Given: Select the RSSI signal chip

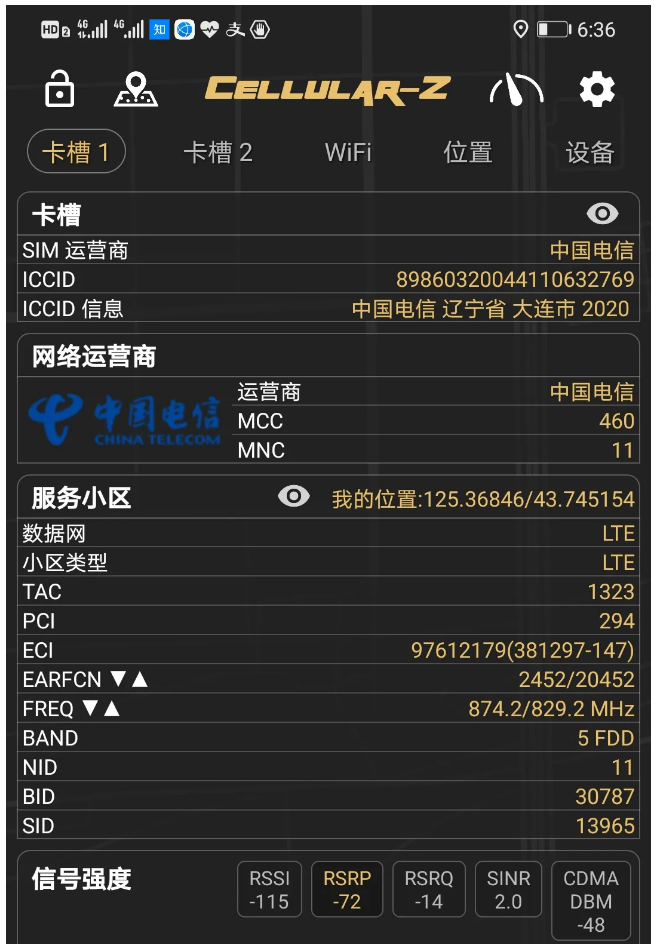Looking at the screenshot, I should click(269, 889).
